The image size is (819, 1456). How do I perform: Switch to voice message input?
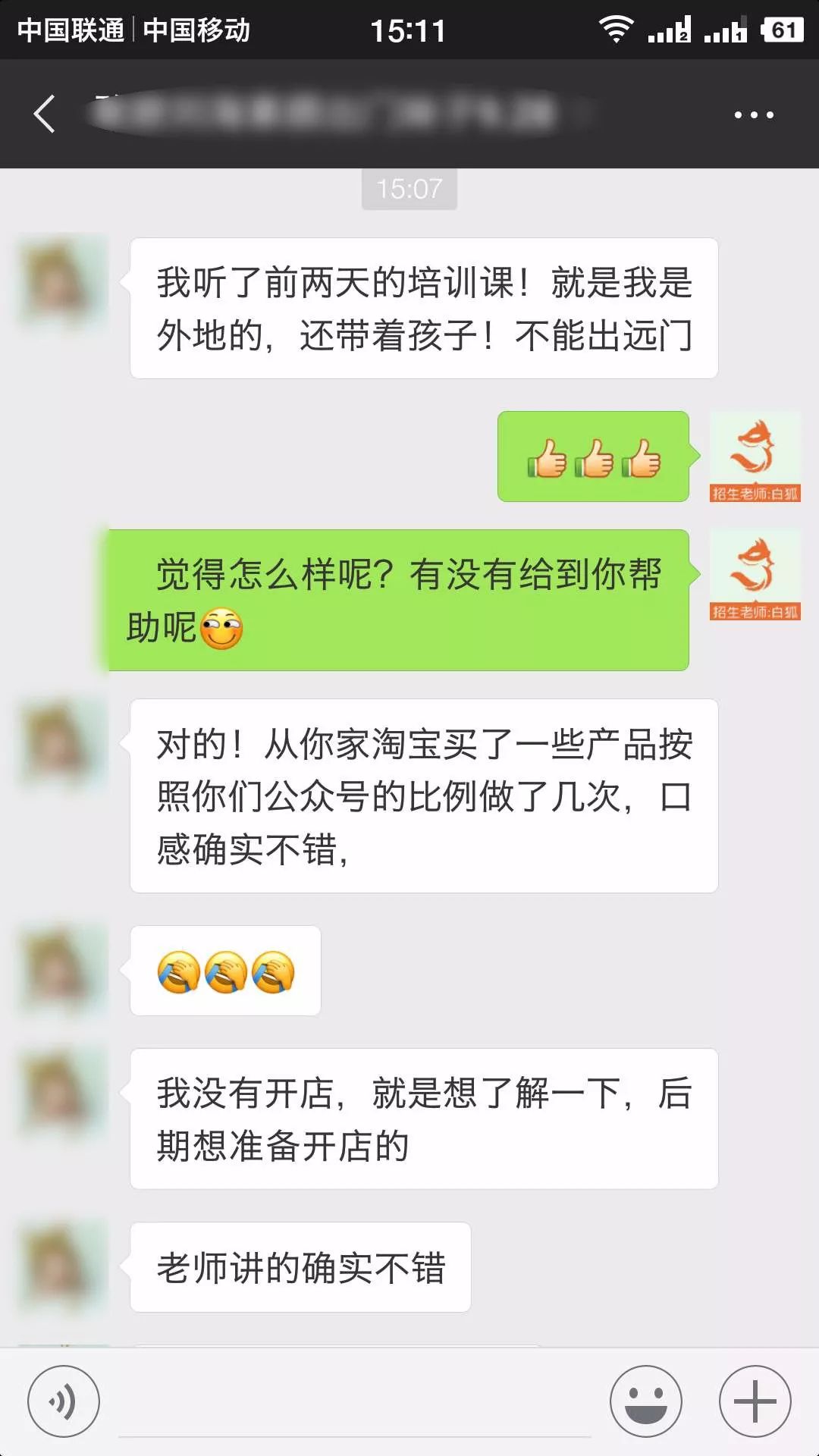tap(64, 1401)
